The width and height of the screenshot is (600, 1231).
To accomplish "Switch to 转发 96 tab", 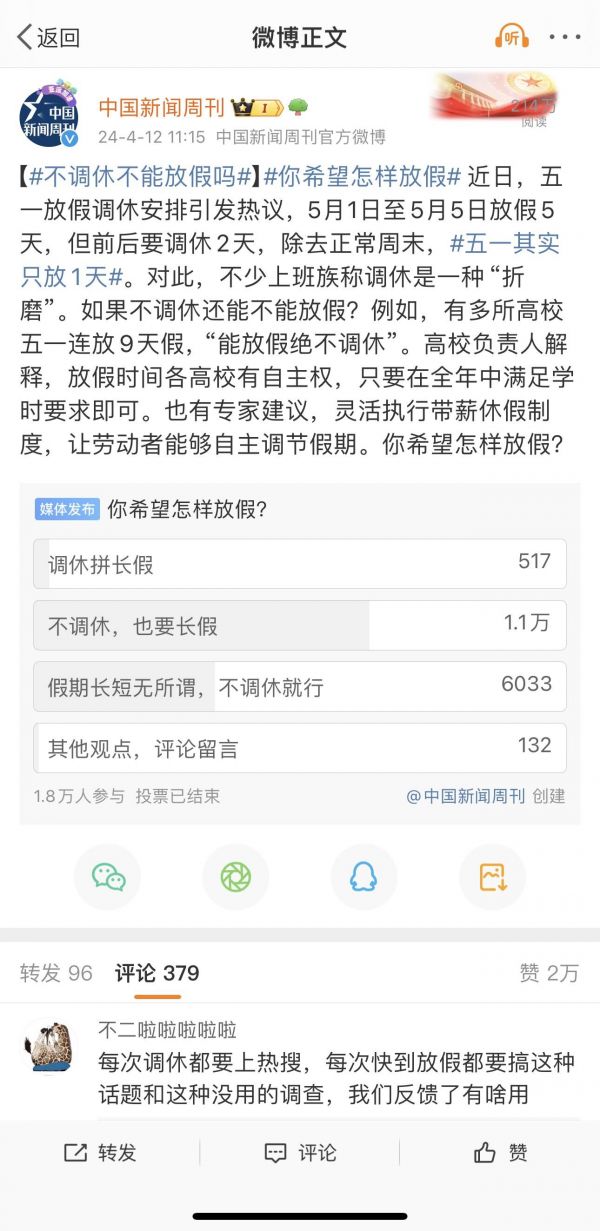I will click(x=56, y=973).
